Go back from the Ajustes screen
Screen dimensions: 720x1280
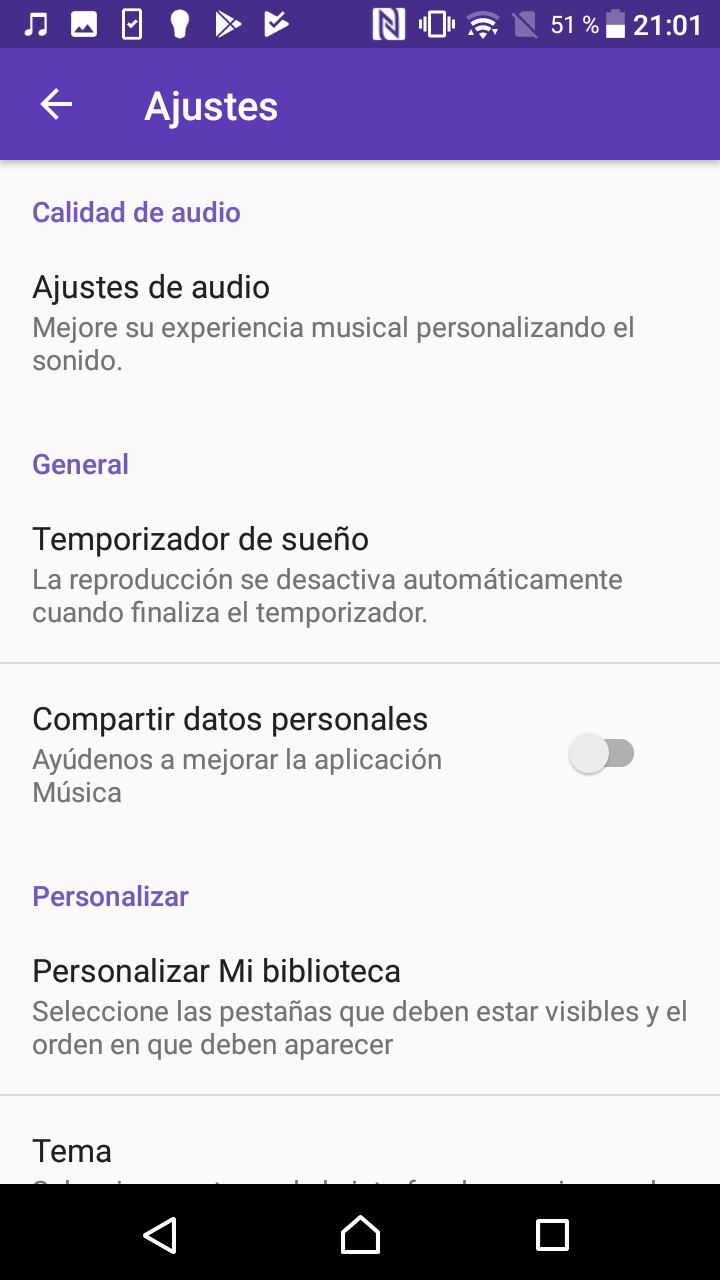pyautogui.click(x=56, y=105)
